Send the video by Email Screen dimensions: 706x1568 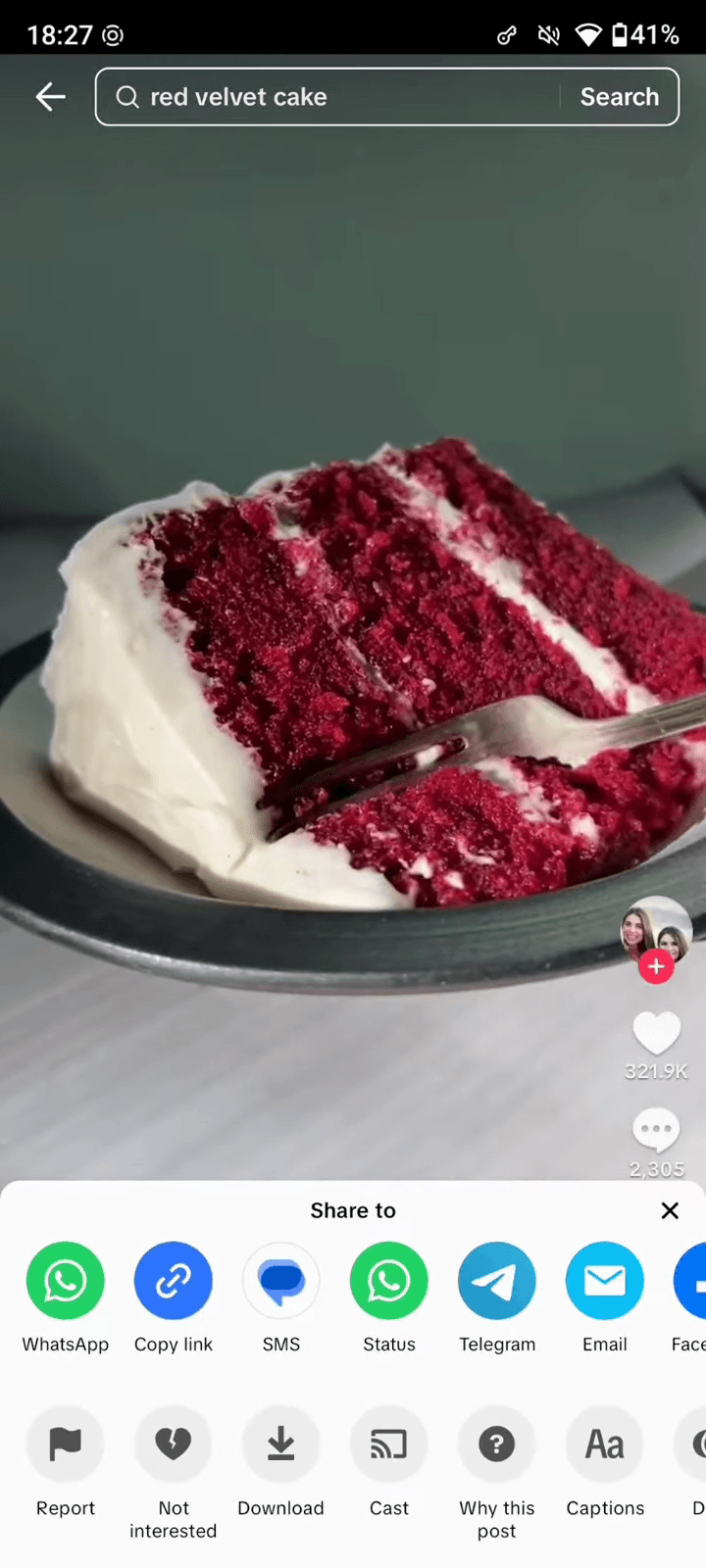(x=605, y=1281)
